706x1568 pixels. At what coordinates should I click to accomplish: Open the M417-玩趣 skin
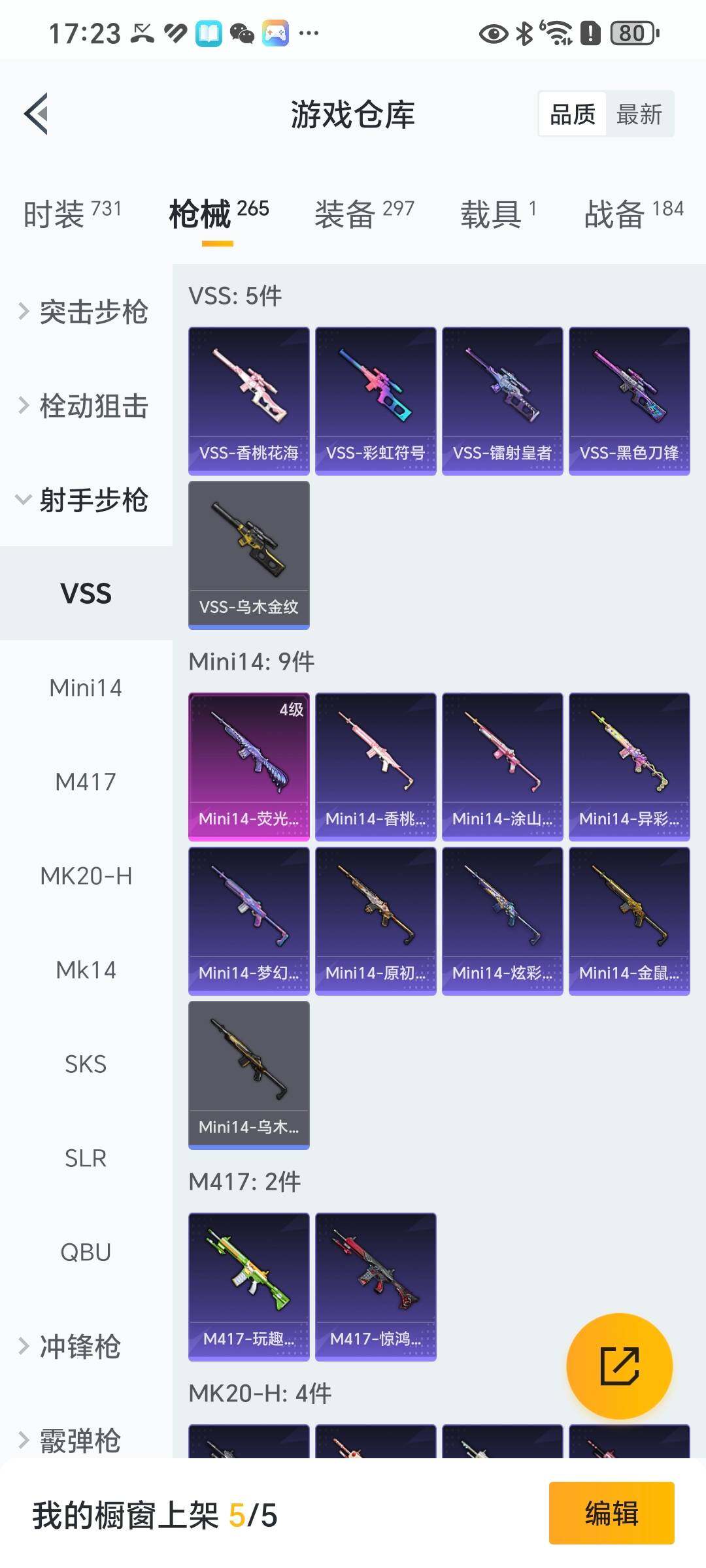(x=249, y=1287)
